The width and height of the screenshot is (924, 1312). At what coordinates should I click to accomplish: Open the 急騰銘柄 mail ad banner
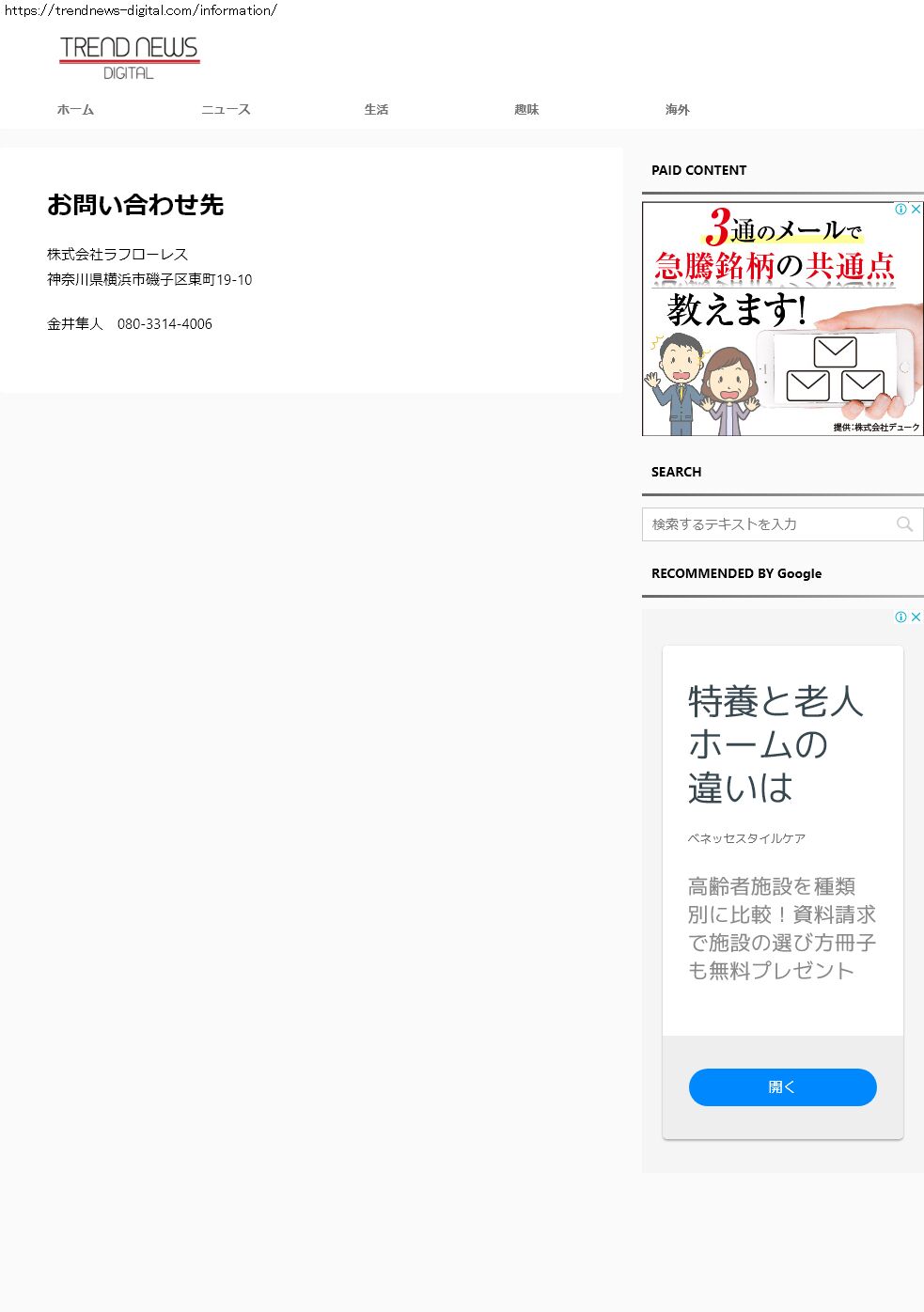tap(782, 320)
